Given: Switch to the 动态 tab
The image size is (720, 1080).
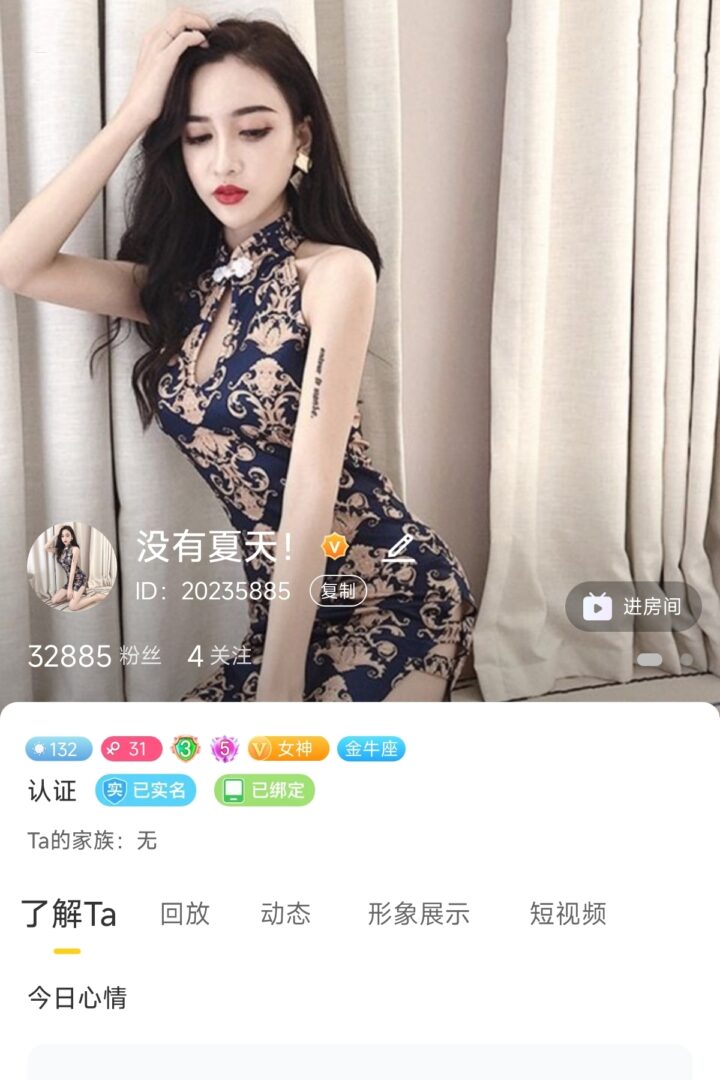Looking at the screenshot, I should pyautogui.click(x=286, y=913).
